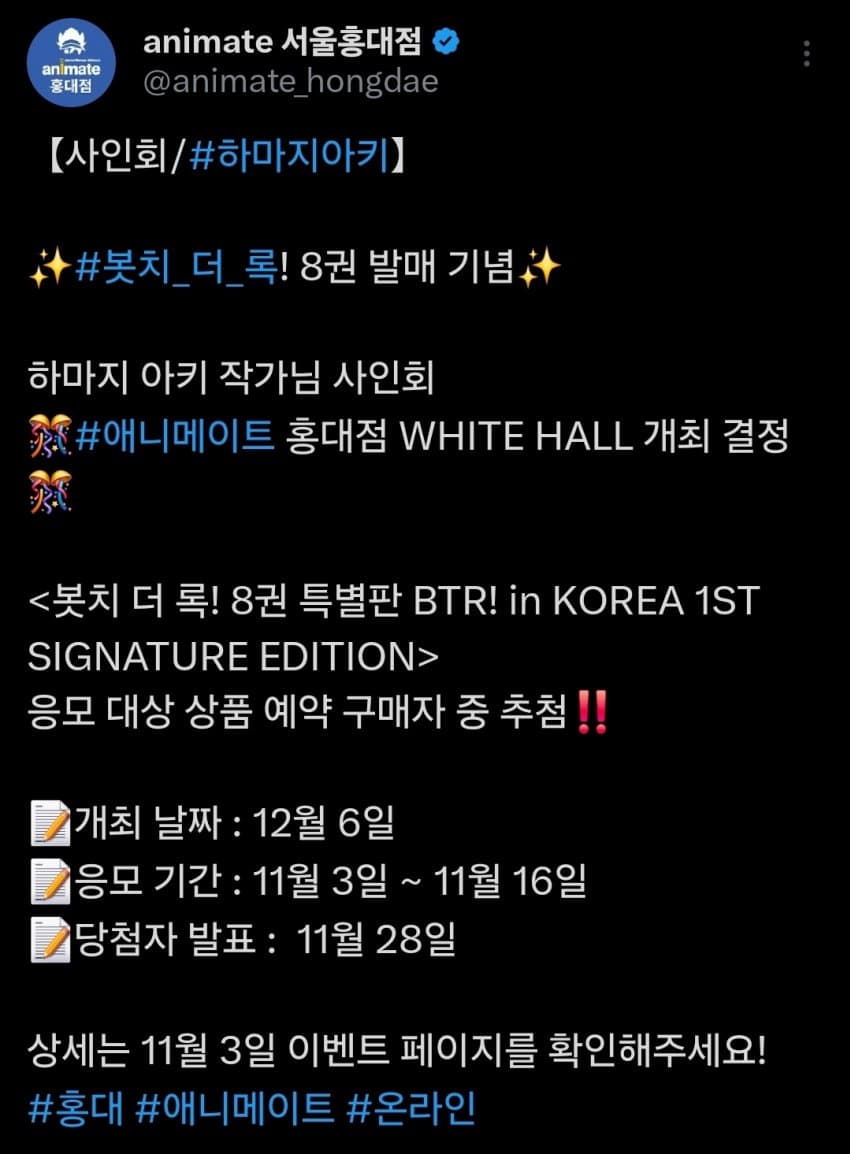Open the #봇치_더_록 hashtag

[177, 270]
